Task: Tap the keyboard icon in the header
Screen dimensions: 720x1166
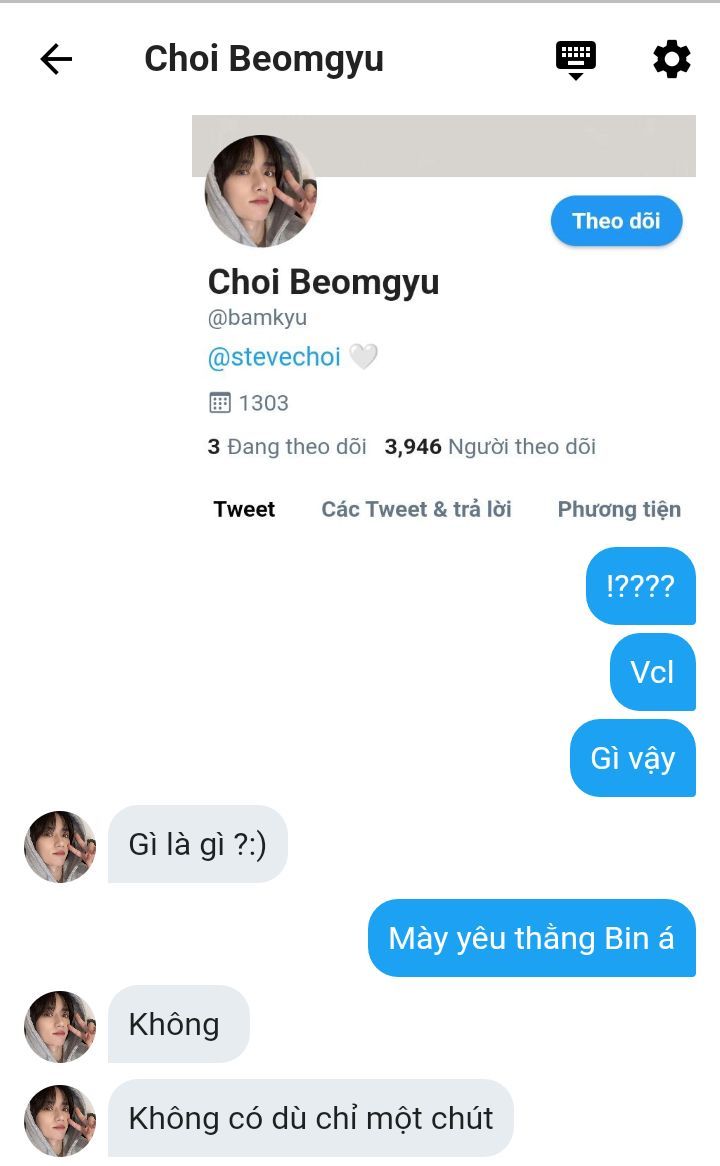Action: point(576,59)
